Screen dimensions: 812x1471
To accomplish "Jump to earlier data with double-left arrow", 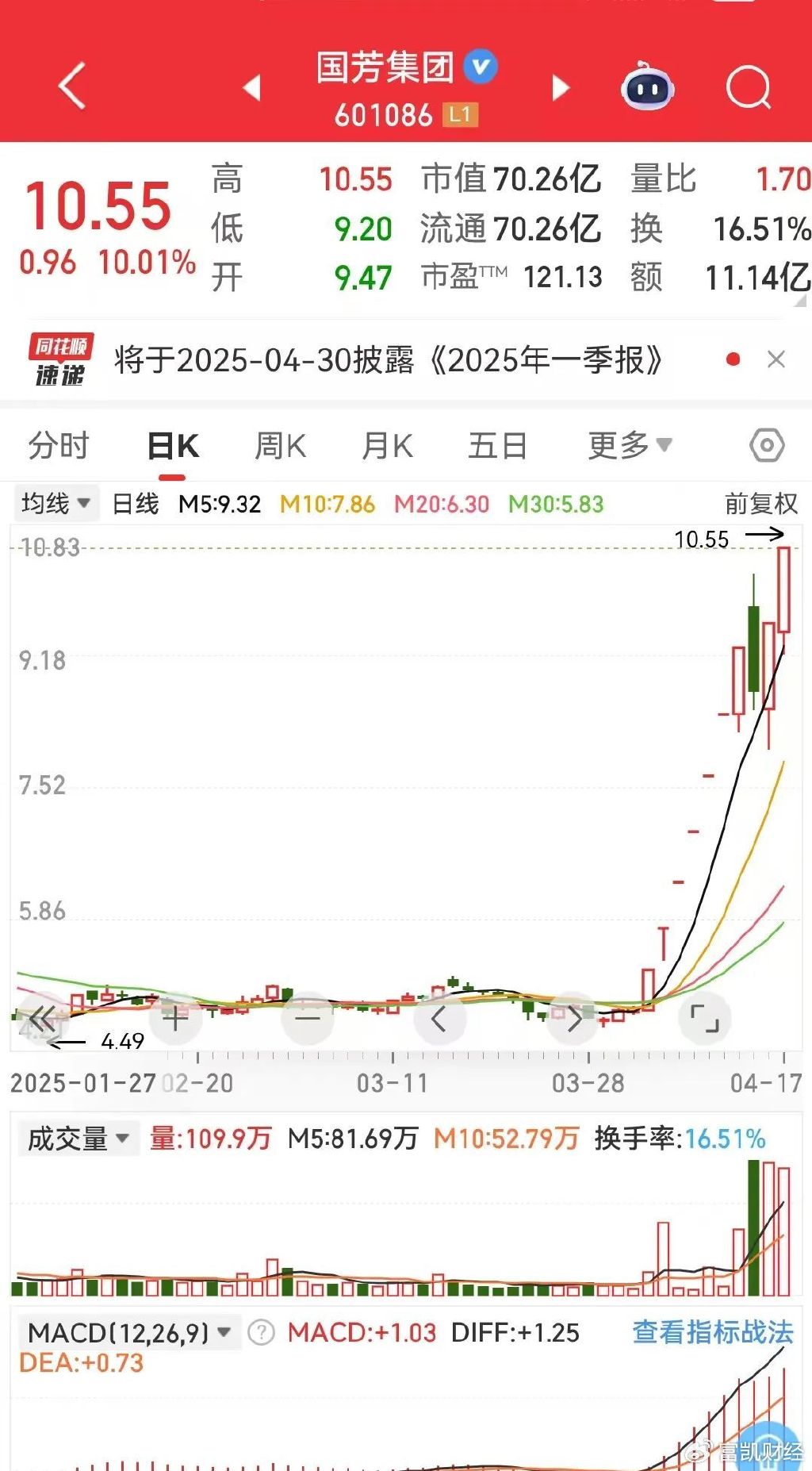I will coord(44,1020).
